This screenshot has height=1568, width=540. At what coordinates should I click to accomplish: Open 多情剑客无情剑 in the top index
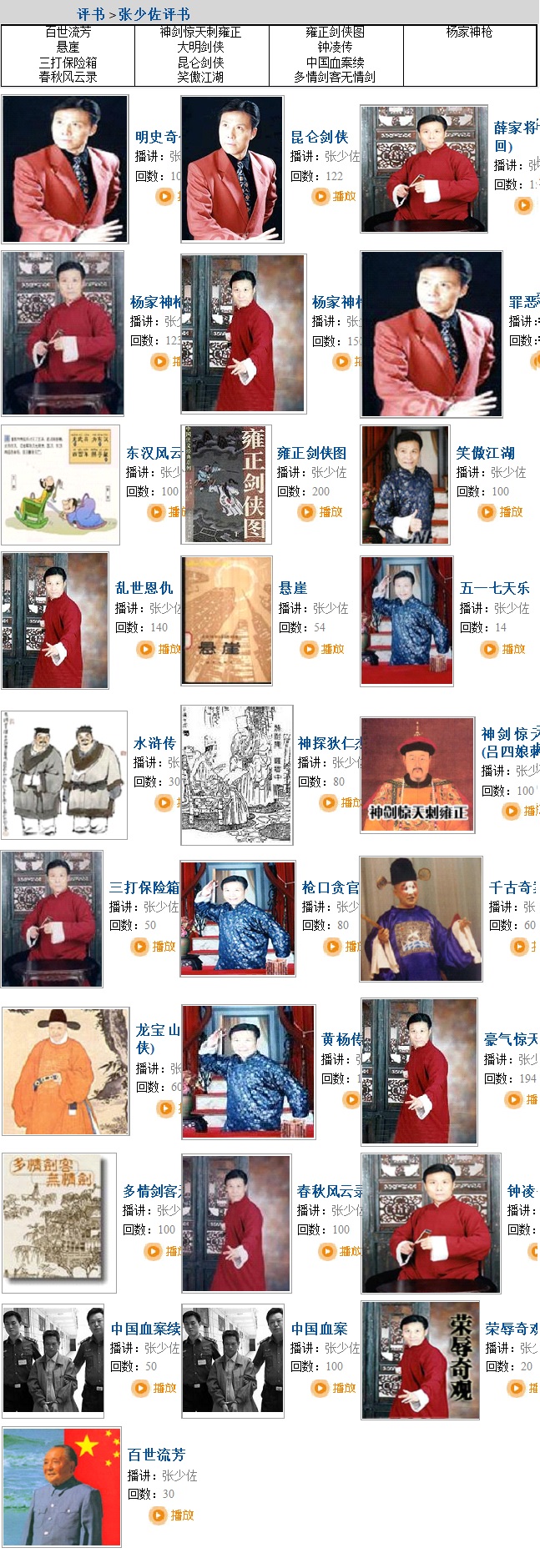click(335, 77)
